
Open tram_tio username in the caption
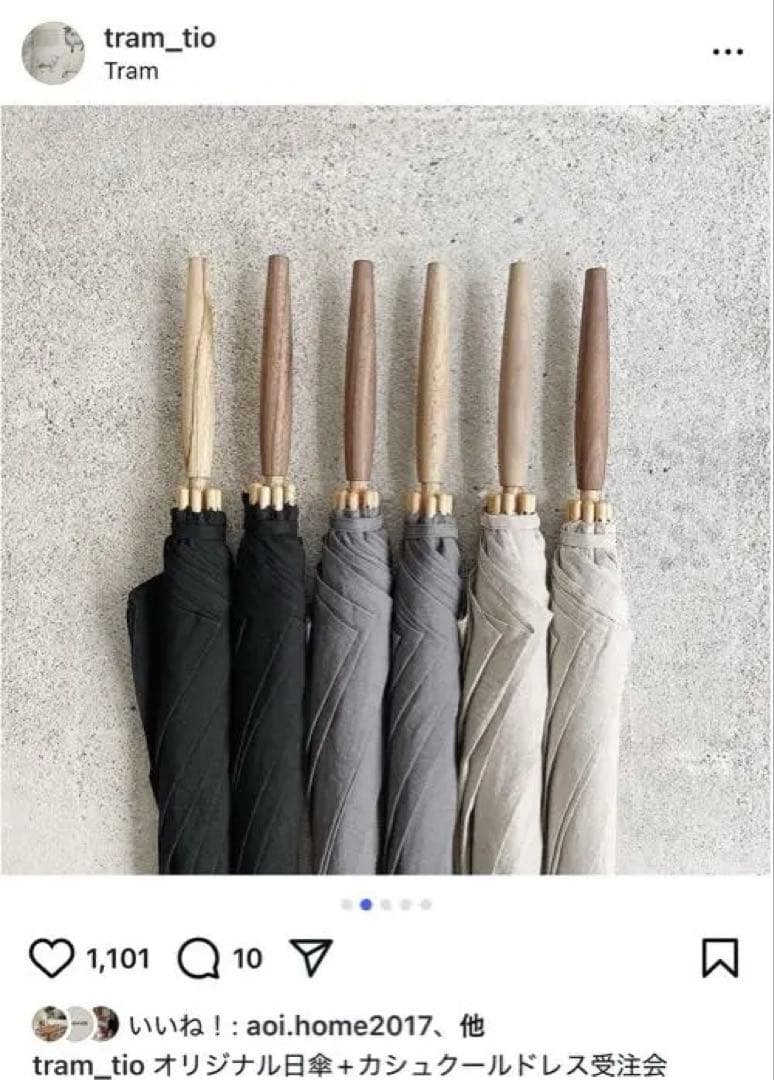click(x=90, y=1064)
